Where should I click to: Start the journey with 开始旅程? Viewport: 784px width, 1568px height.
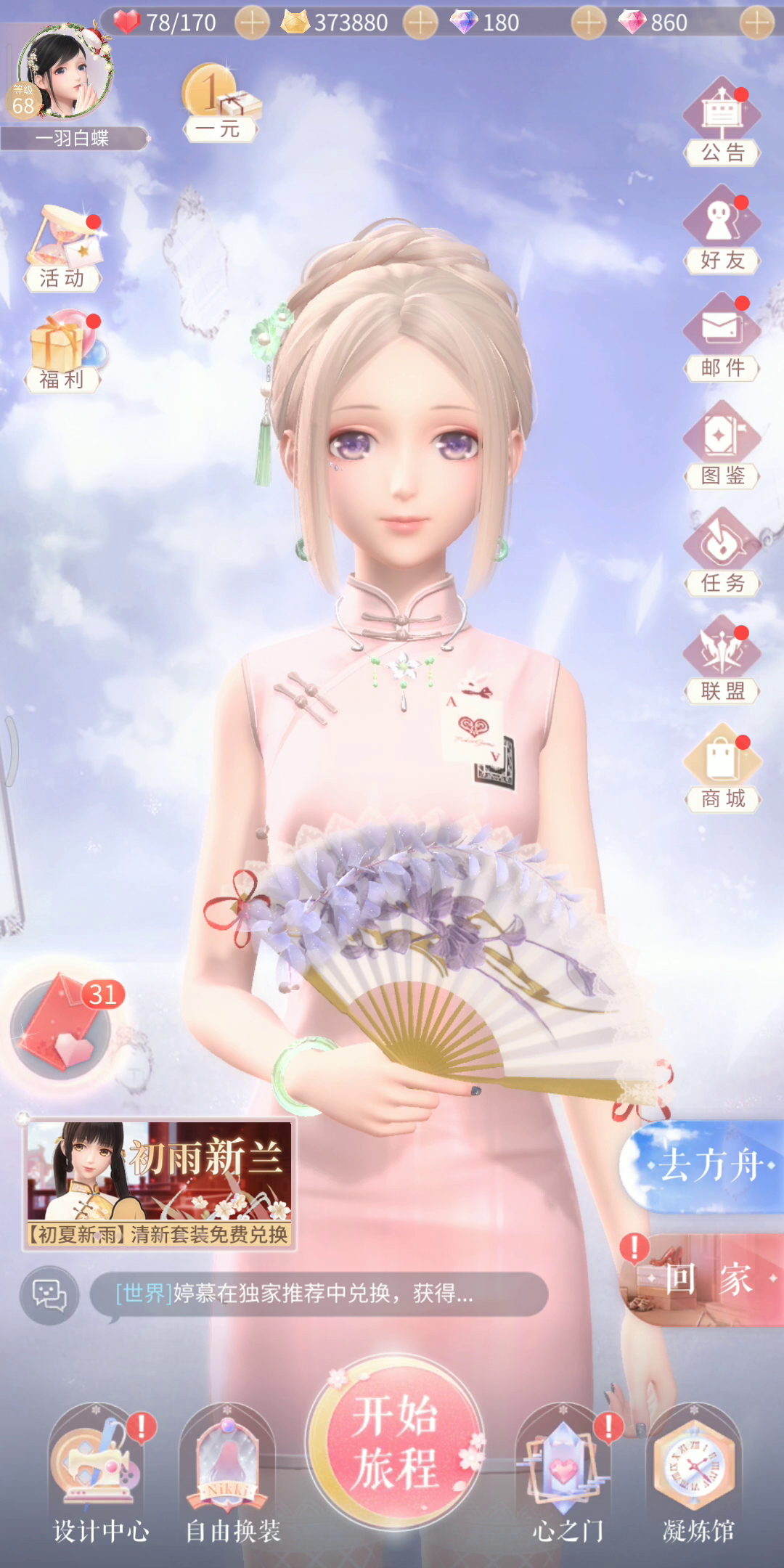pos(396,1442)
